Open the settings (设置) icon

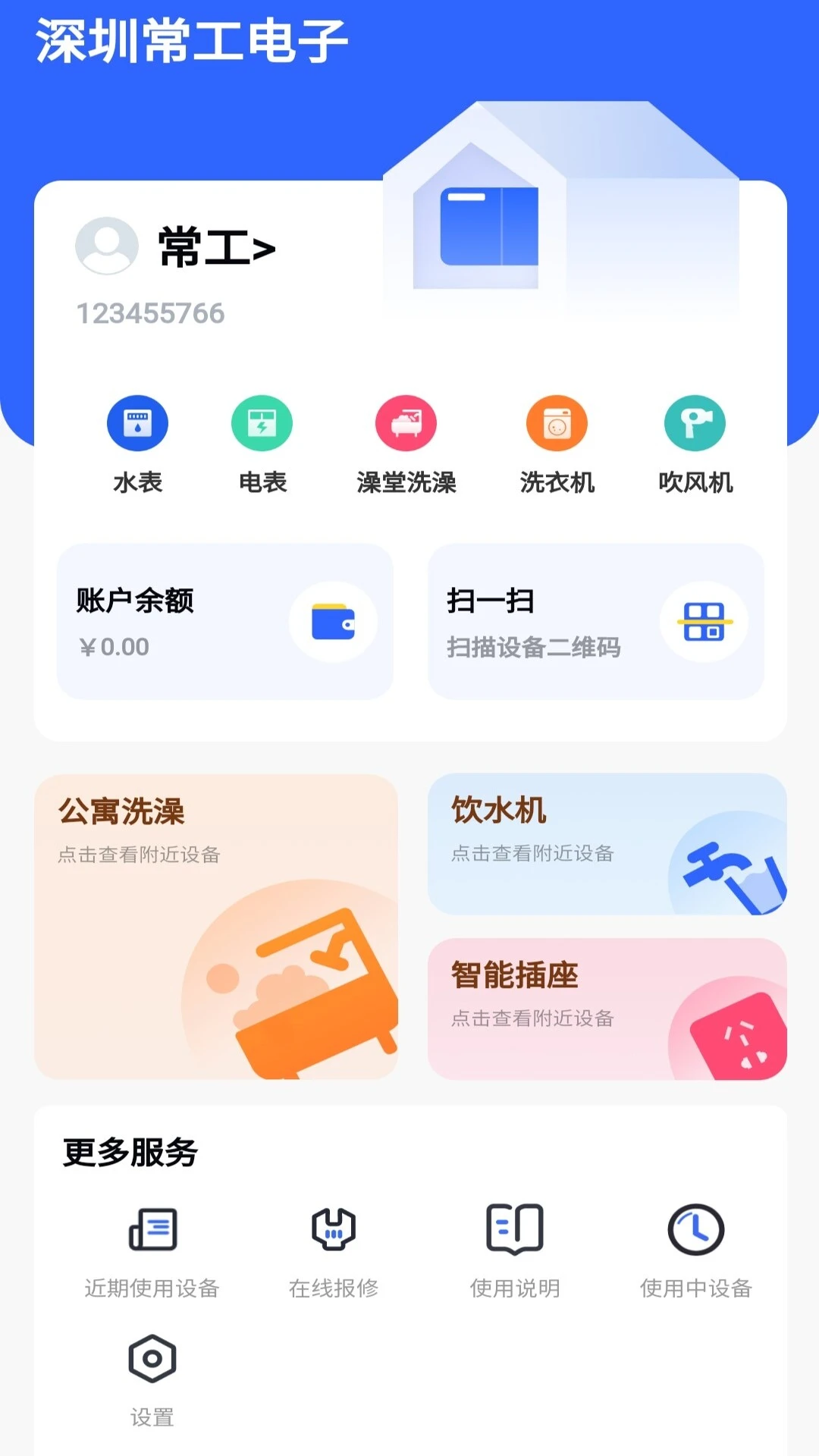[x=151, y=1357]
